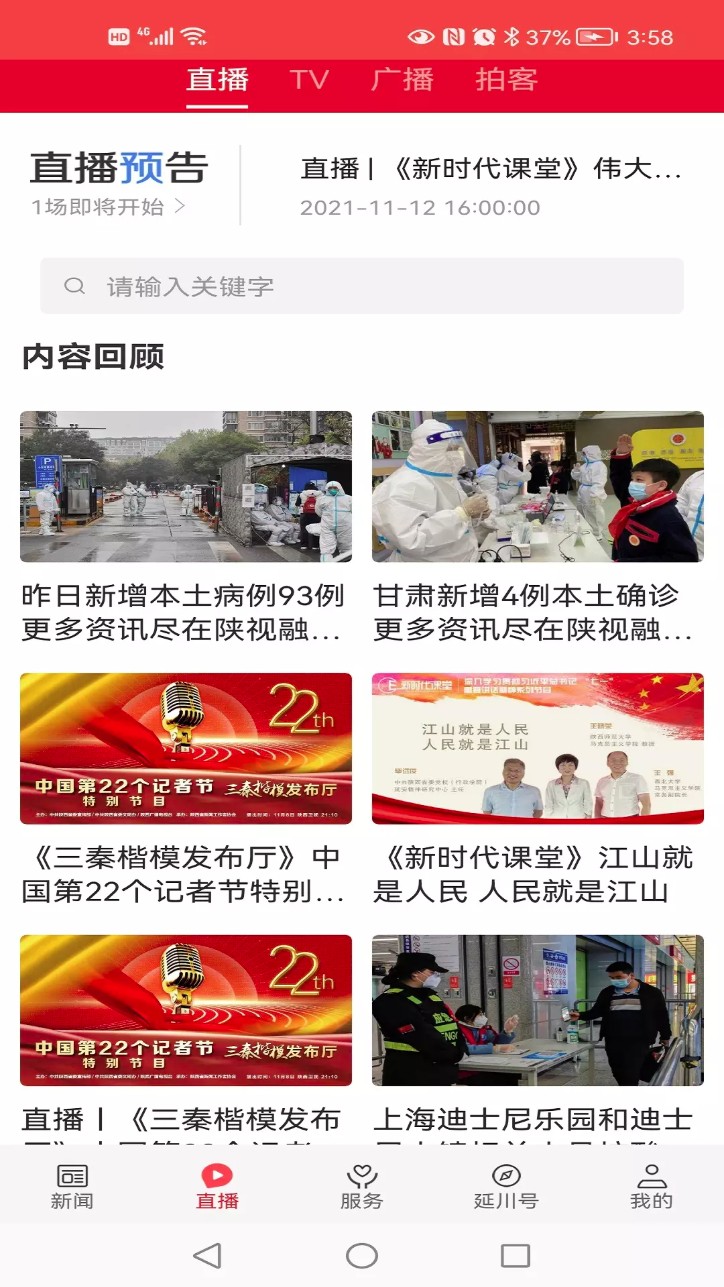
Task: Go to the system home screen
Action: point(362,1256)
